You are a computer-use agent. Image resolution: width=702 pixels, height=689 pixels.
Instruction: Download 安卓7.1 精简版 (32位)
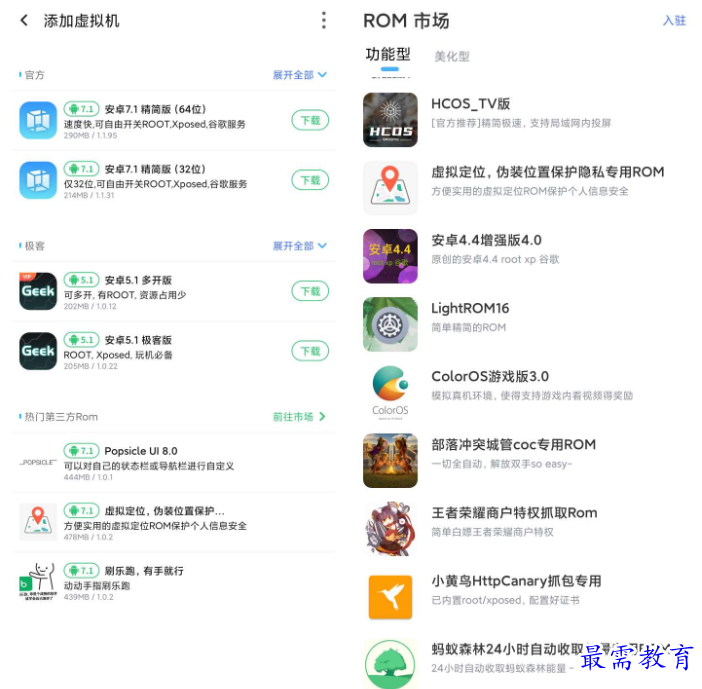pyautogui.click(x=310, y=180)
